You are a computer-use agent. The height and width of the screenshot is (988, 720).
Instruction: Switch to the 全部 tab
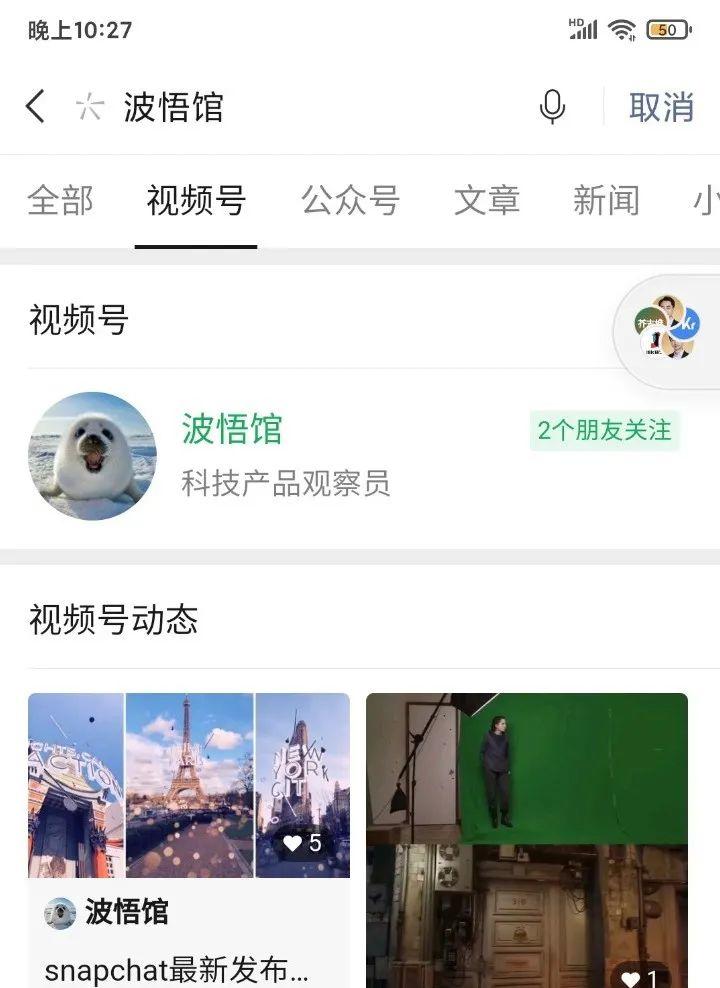(62, 201)
